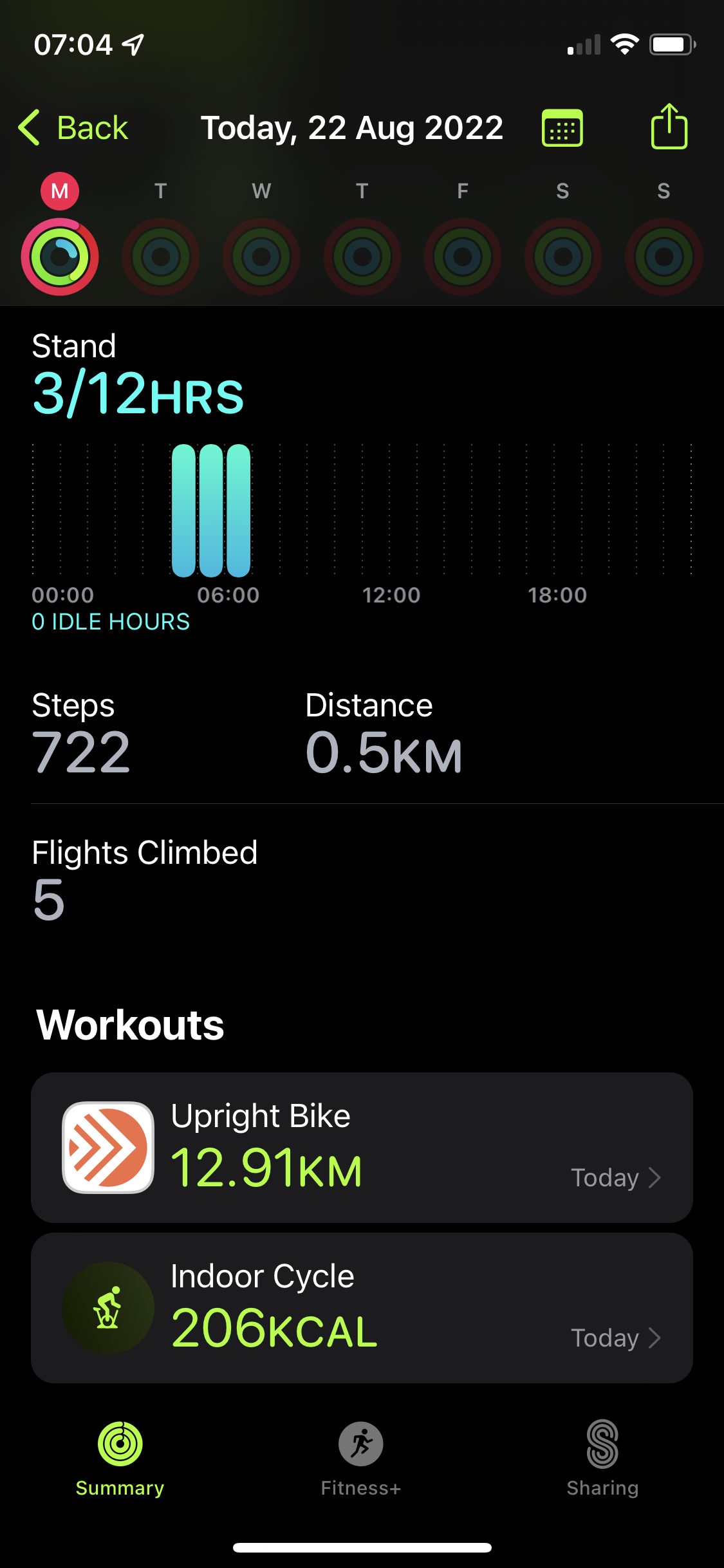The width and height of the screenshot is (724, 1568).
Task: Open the calendar view
Action: pos(562,127)
